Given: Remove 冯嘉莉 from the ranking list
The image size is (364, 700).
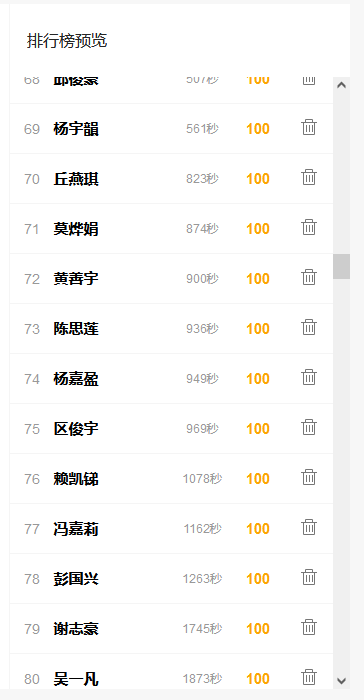Looking at the screenshot, I should 309,527.
